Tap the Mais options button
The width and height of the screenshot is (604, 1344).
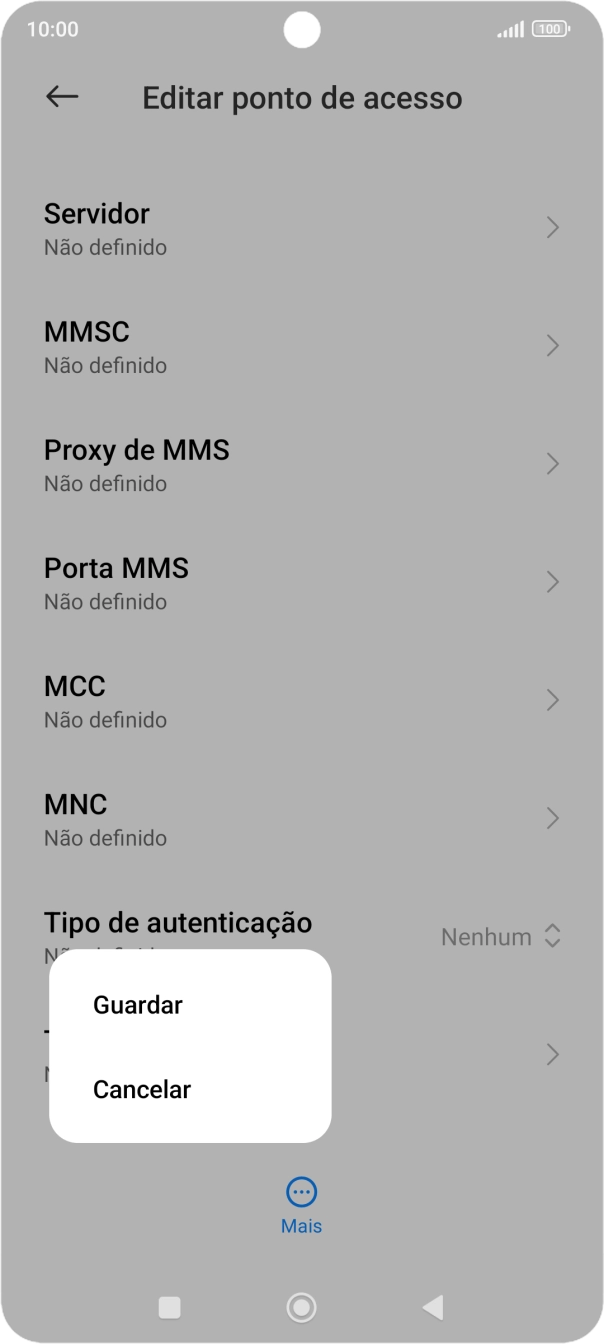pos(301,1204)
